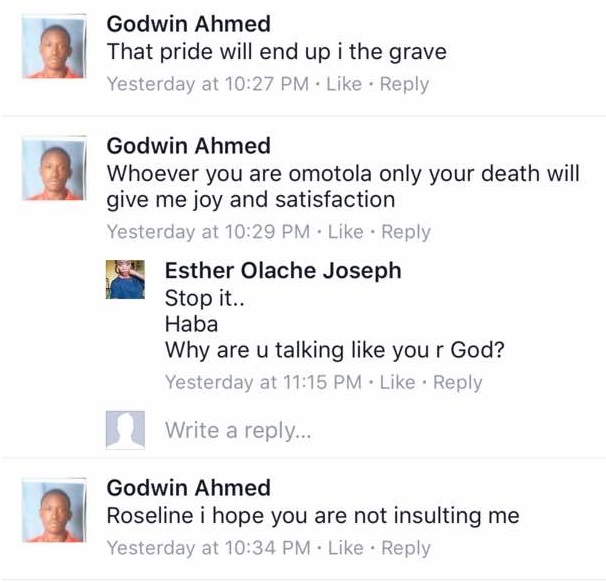Reply to the 'Whoever you are omotola' comment

coord(404,232)
